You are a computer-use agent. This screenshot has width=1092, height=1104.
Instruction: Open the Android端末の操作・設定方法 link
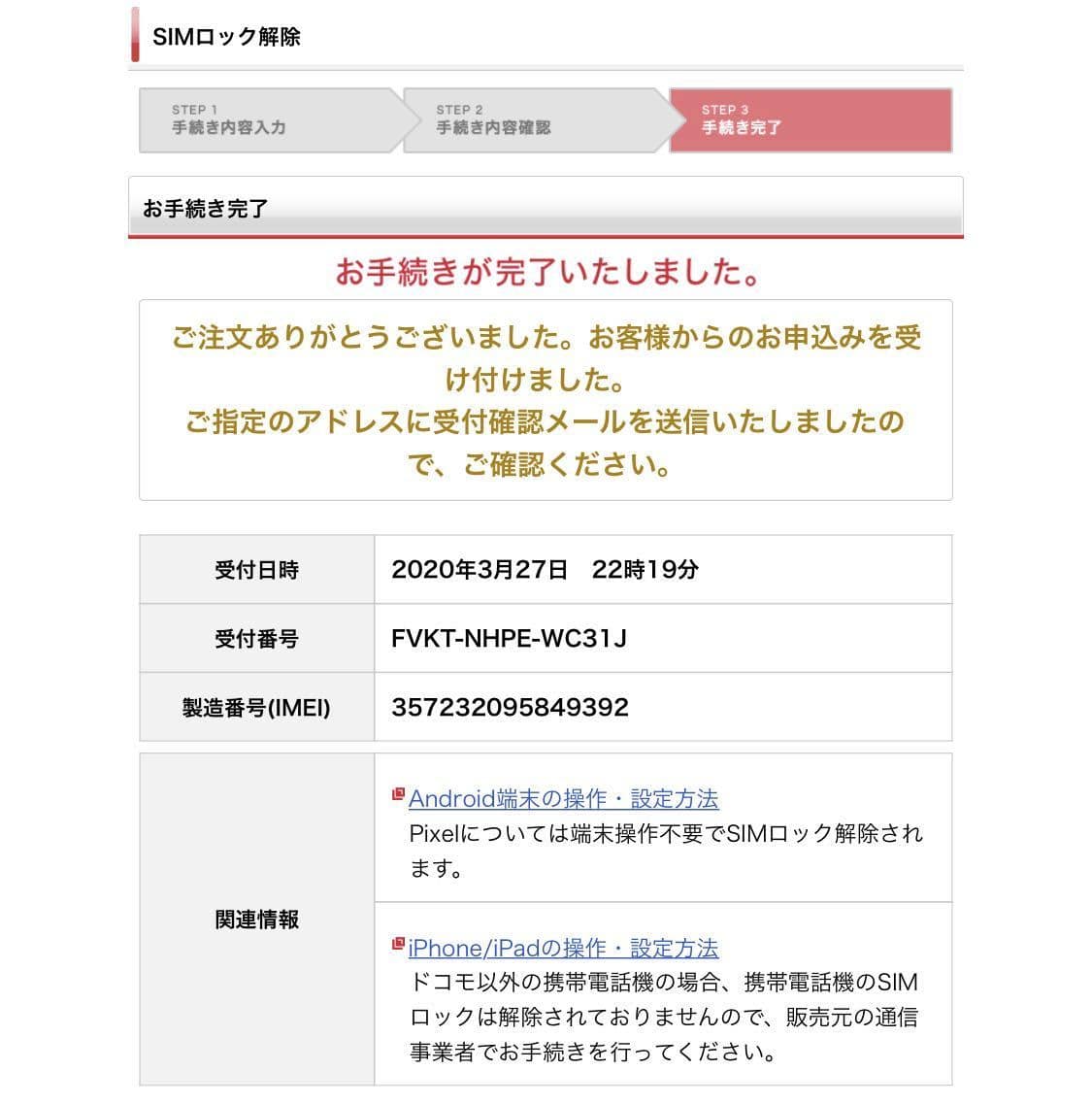tap(563, 799)
